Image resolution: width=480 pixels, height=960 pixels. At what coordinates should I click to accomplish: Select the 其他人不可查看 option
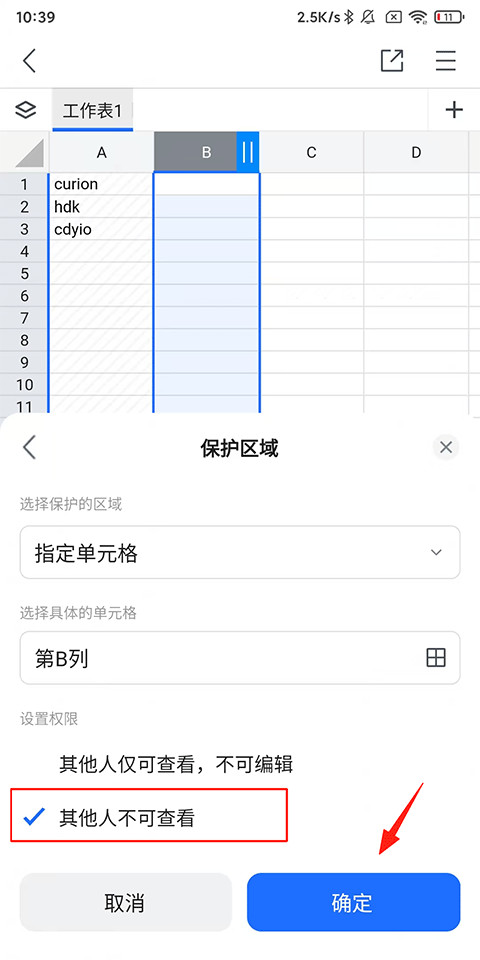tap(149, 818)
